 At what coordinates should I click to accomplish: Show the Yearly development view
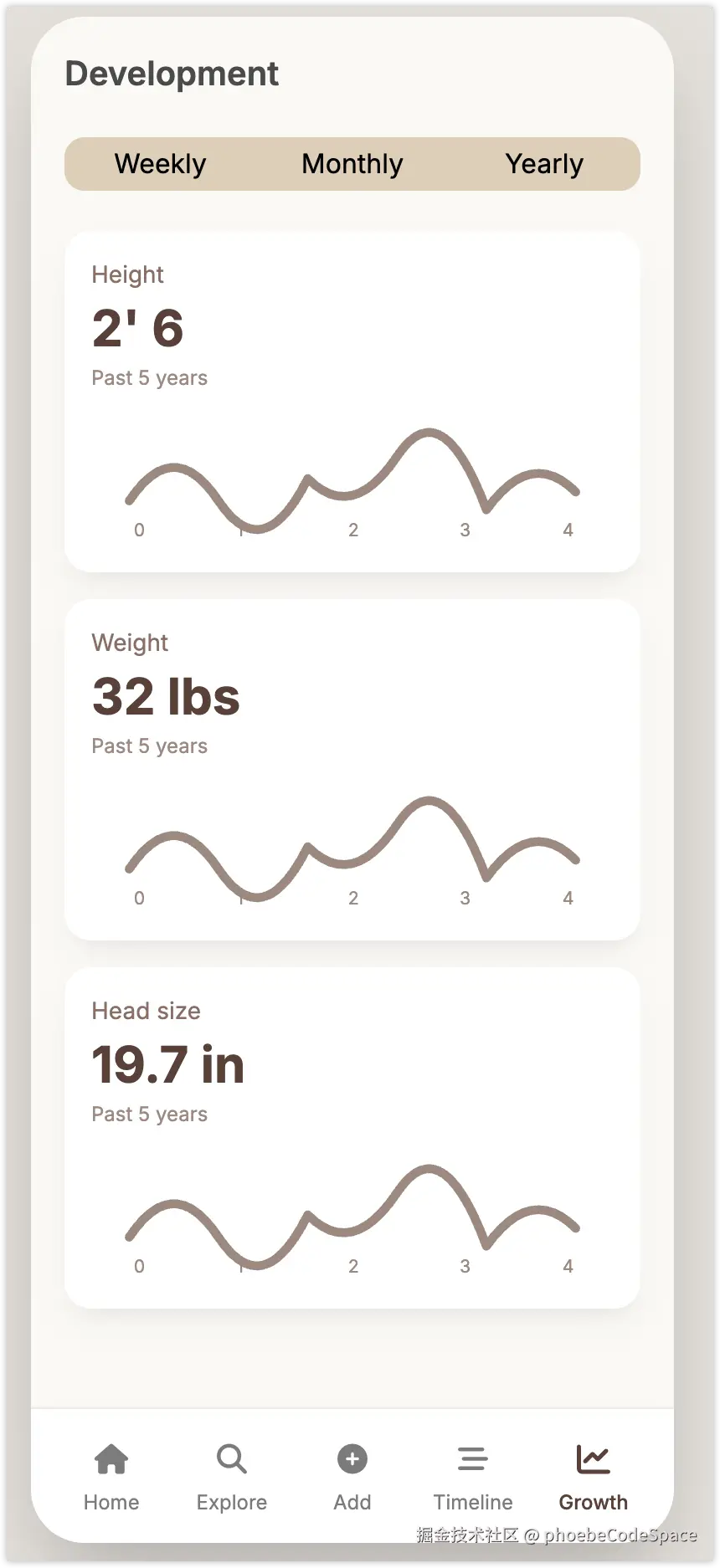(544, 164)
